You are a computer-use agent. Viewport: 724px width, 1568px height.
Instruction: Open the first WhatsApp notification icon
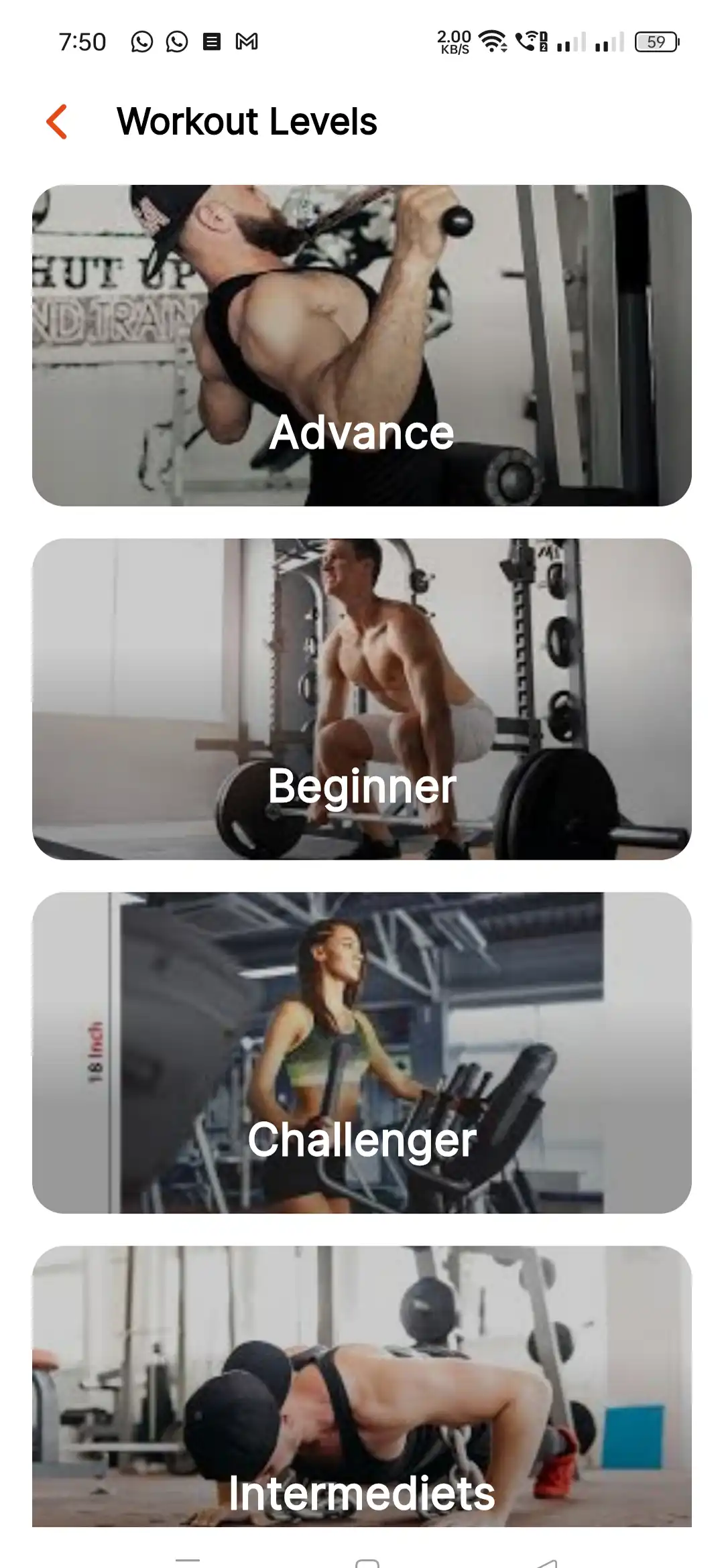click(x=141, y=42)
